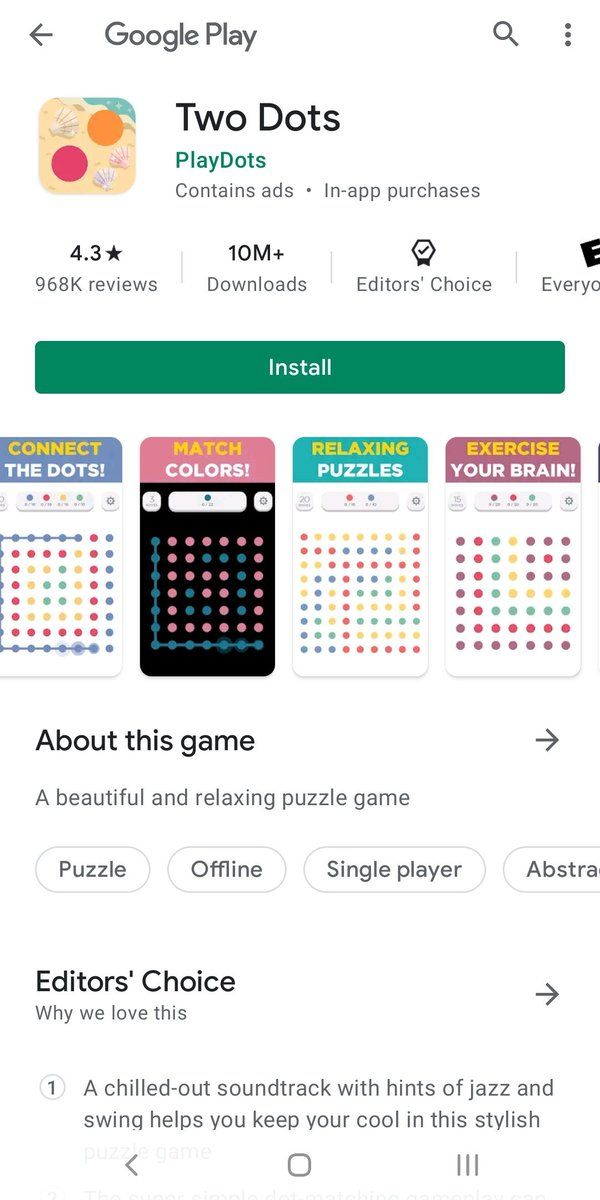
Task: Open the Exercise Your Brain screenshot
Action: pos(512,556)
